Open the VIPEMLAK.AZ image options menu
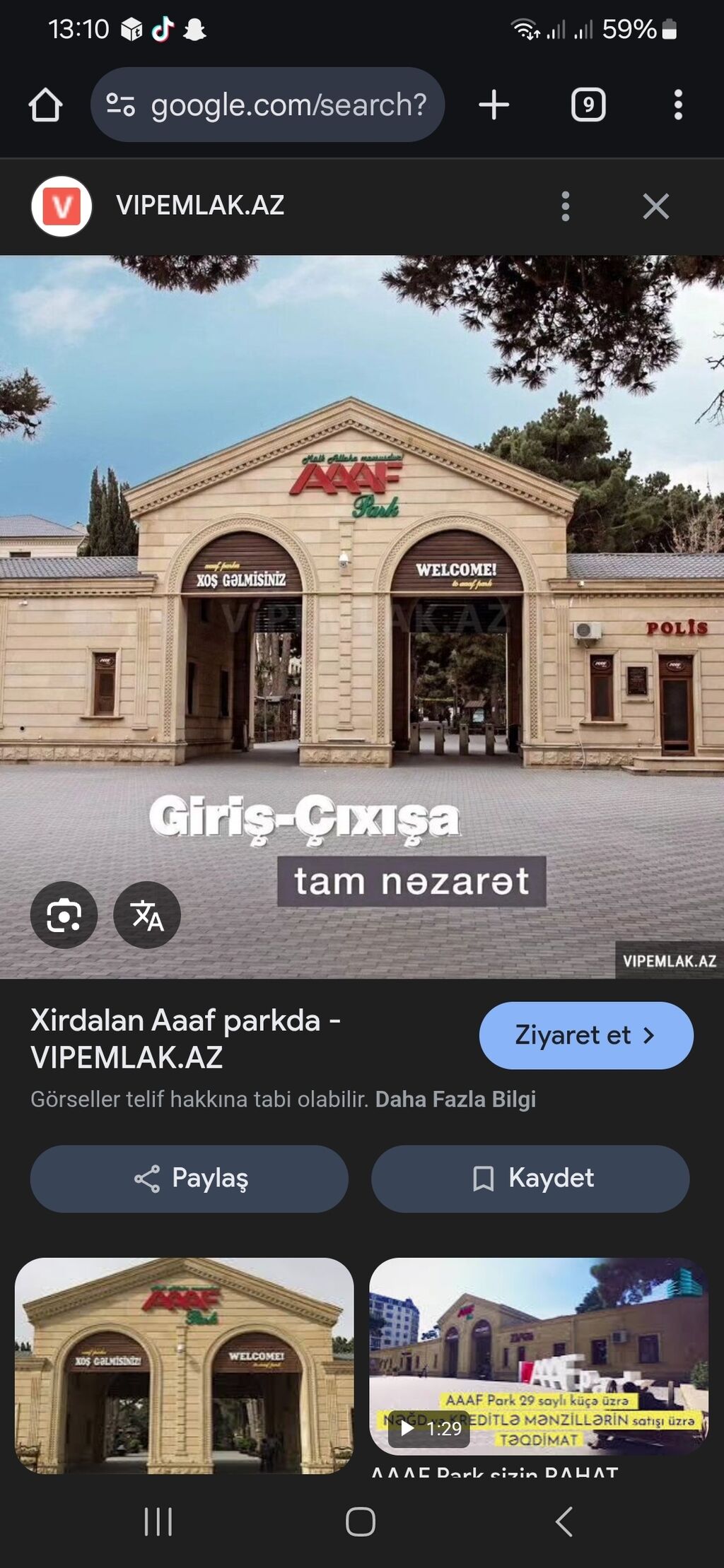Screen dimensions: 724x1568 click(x=565, y=206)
